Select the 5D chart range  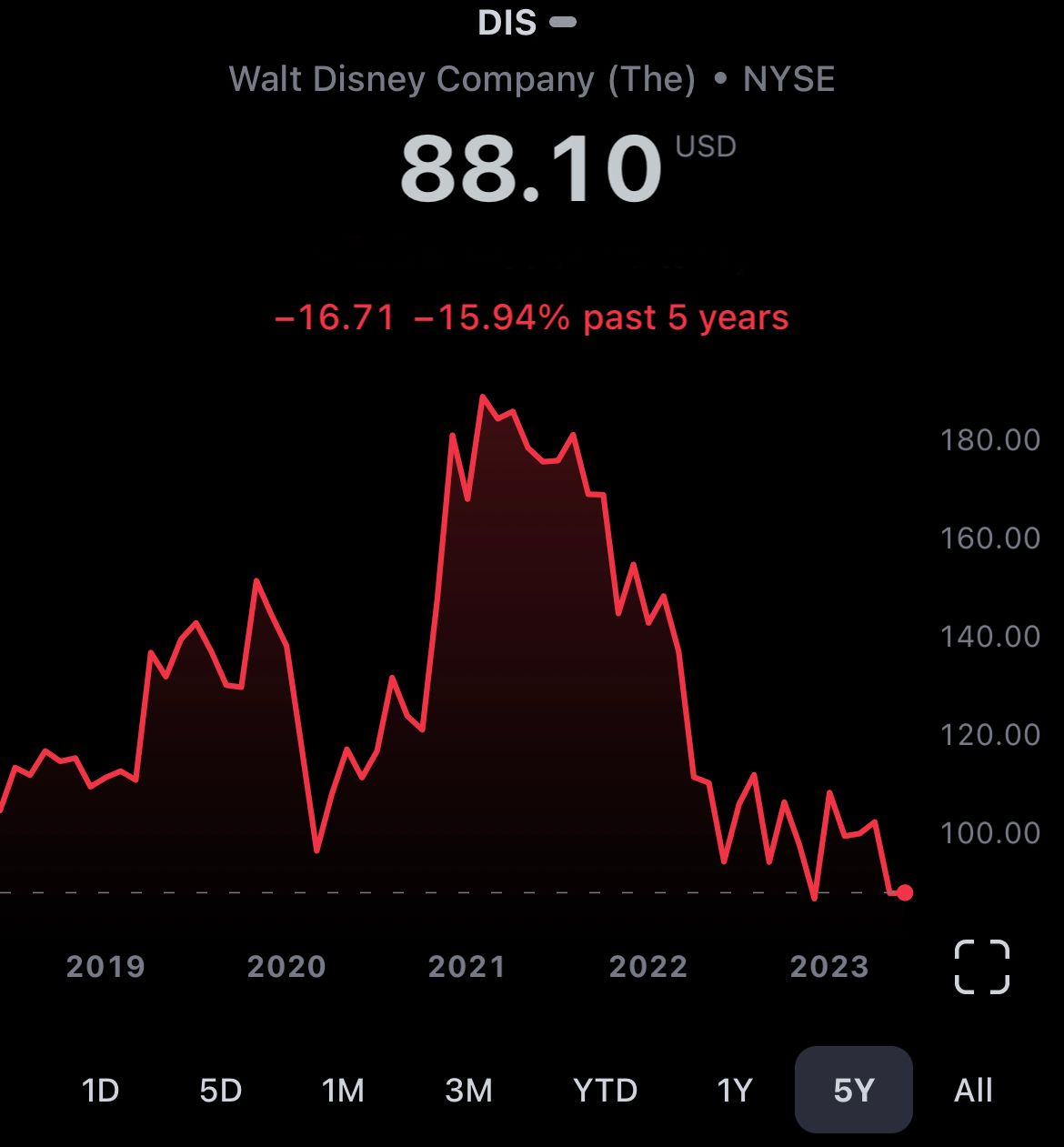pyautogui.click(x=221, y=1090)
